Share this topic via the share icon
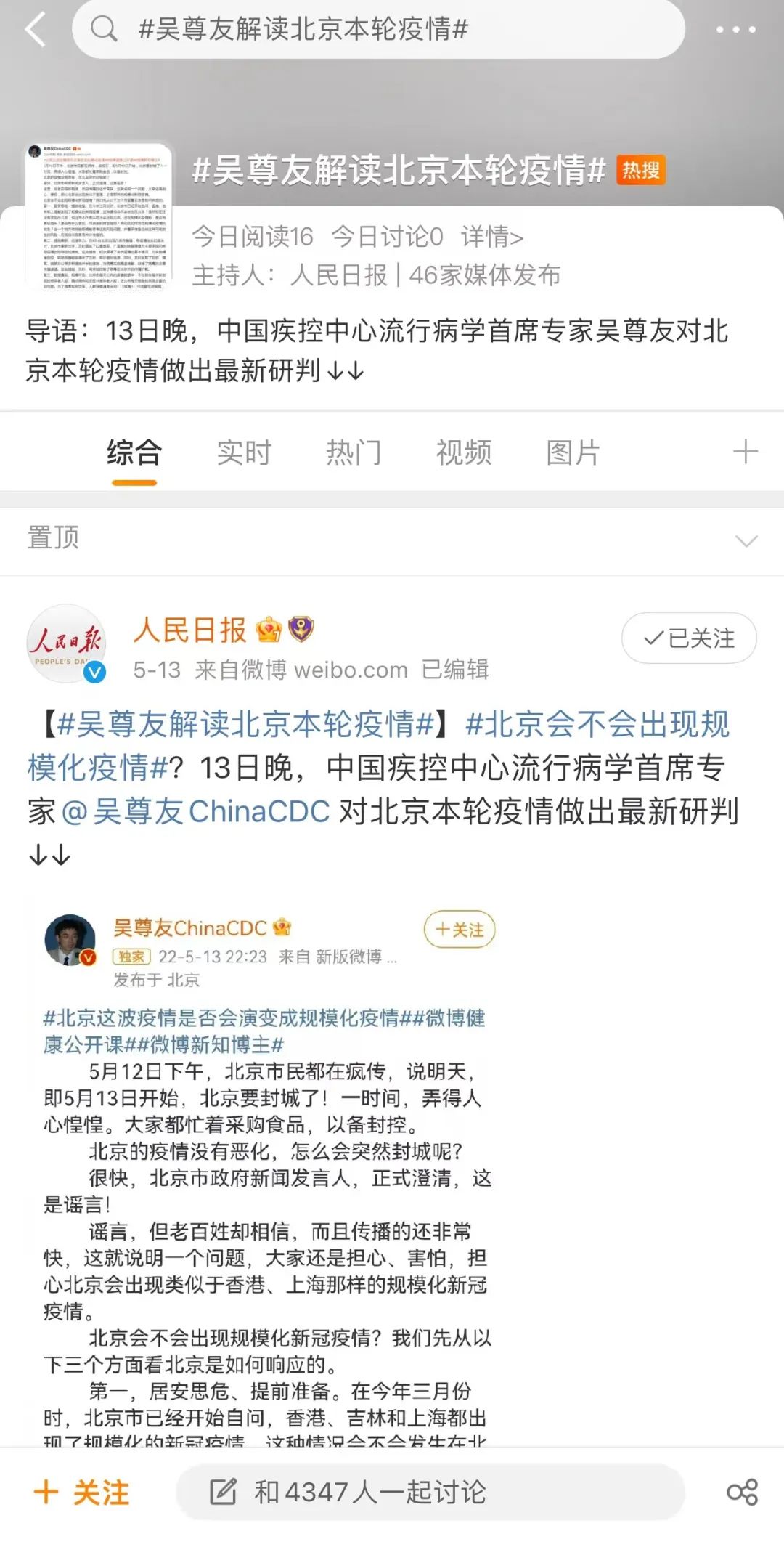The width and height of the screenshot is (784, 1555). [x=742, y=1493]
